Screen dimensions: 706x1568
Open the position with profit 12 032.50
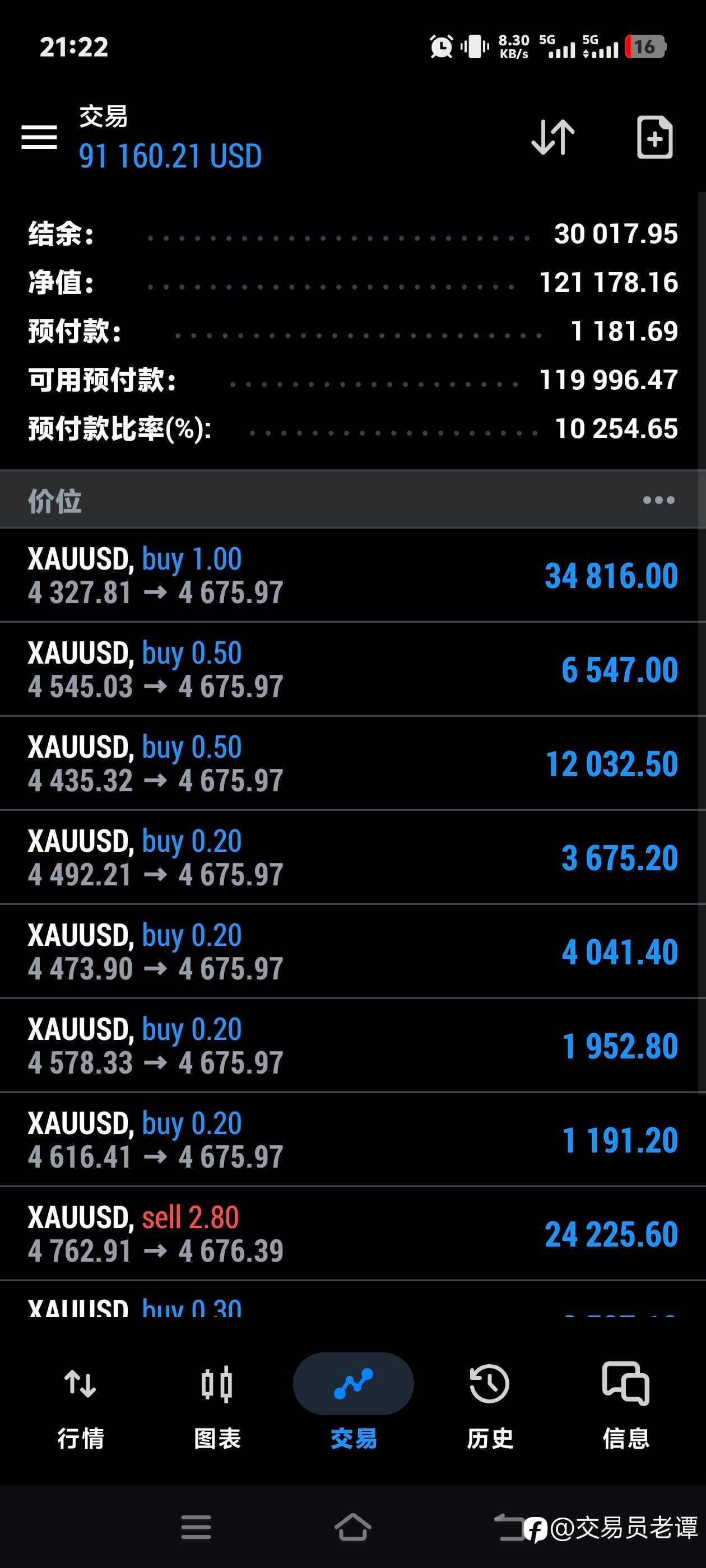click(352, 763)
